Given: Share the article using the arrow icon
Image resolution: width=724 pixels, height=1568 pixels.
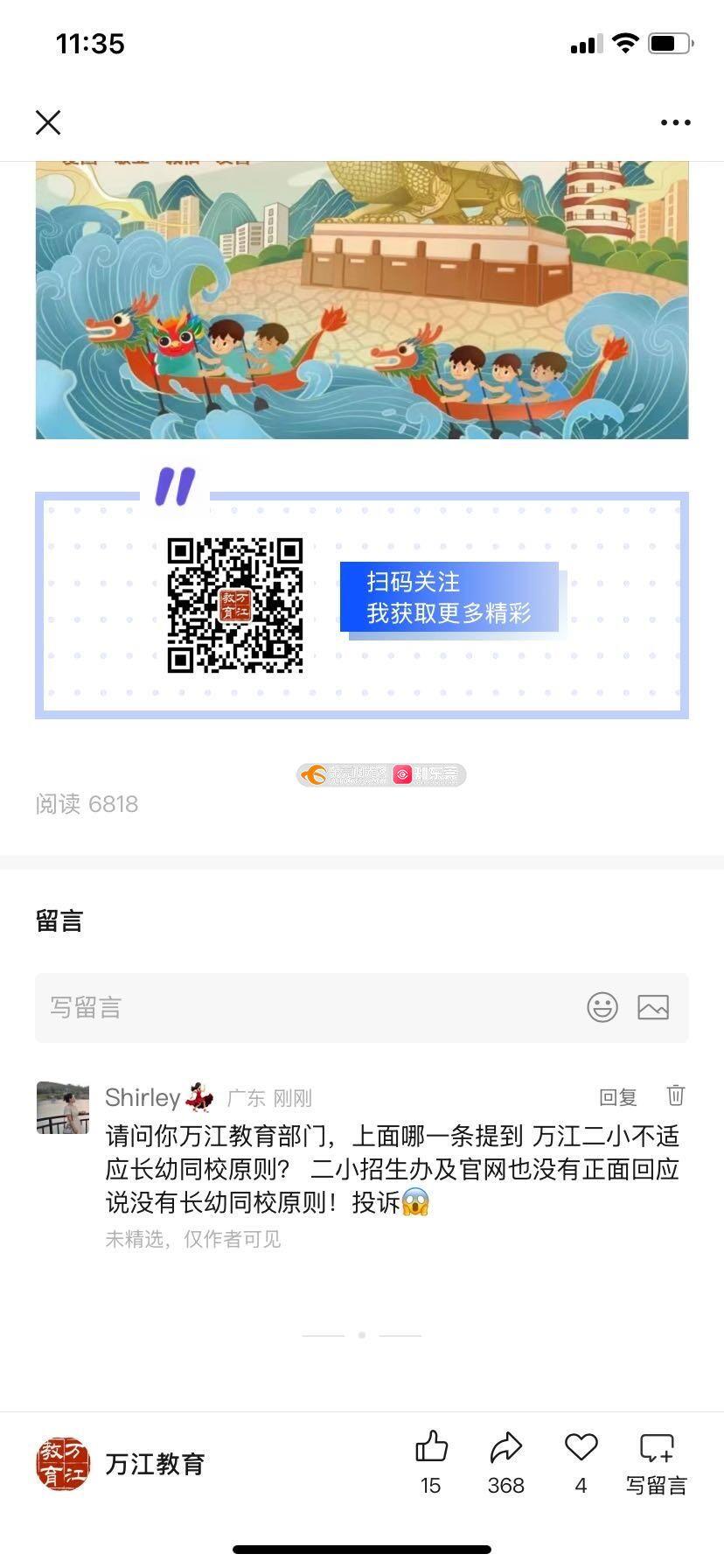Looking at the screenshot, I should tap(505, 1449).
